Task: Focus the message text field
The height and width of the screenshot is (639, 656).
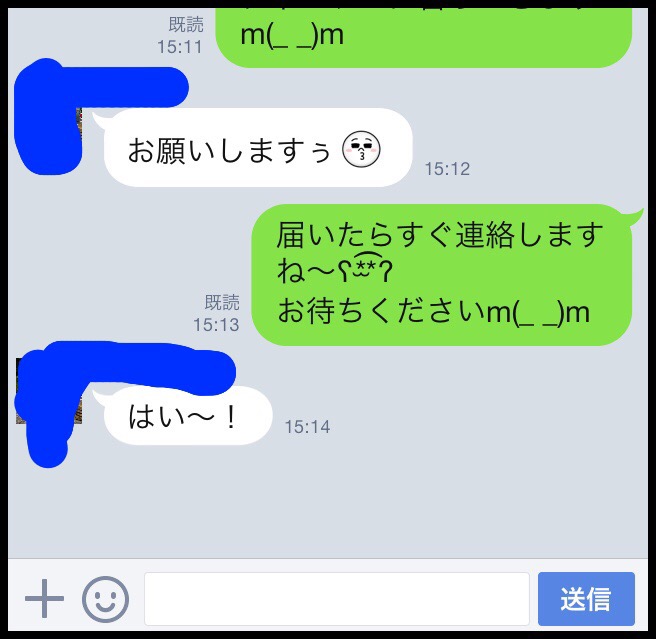Action: click(x=337, y=599)
